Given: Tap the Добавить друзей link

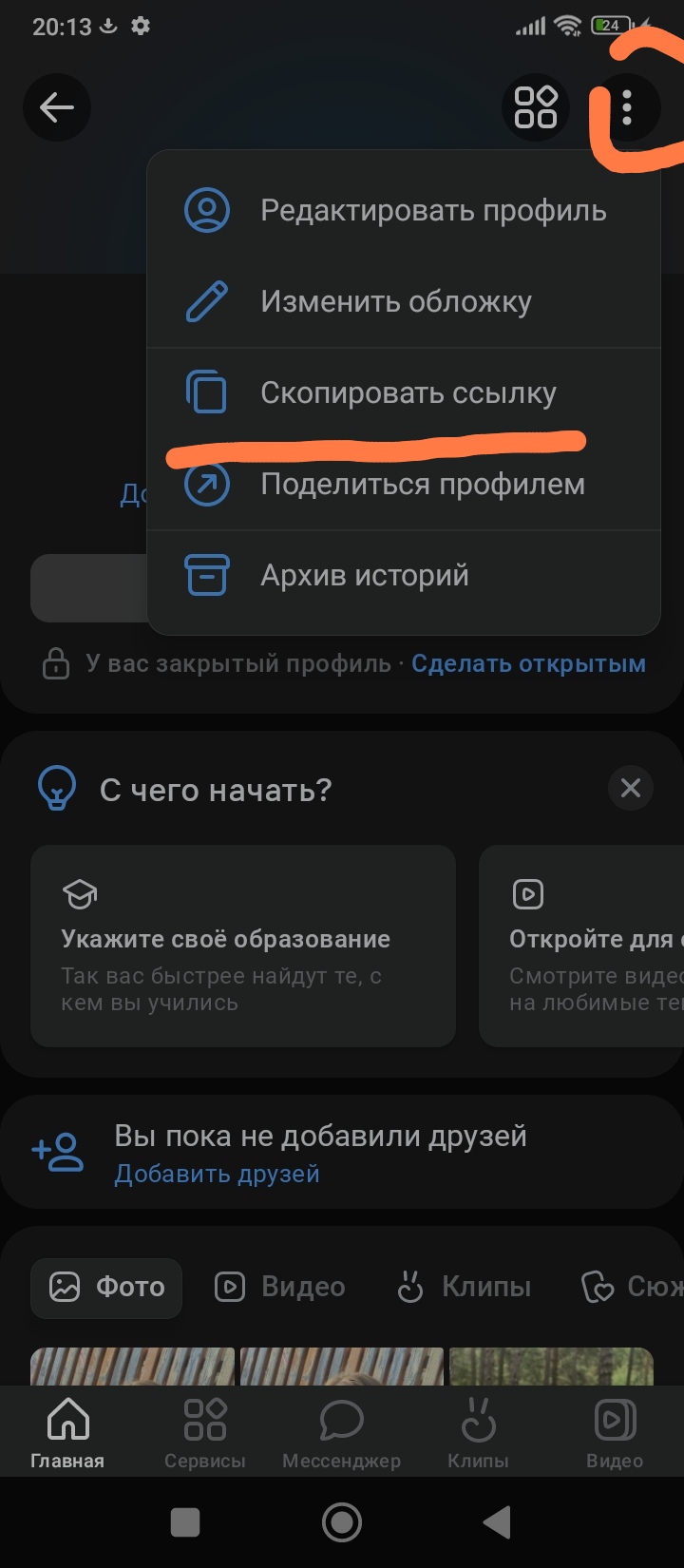Looking at the screenshot, I should point(217,1174).
